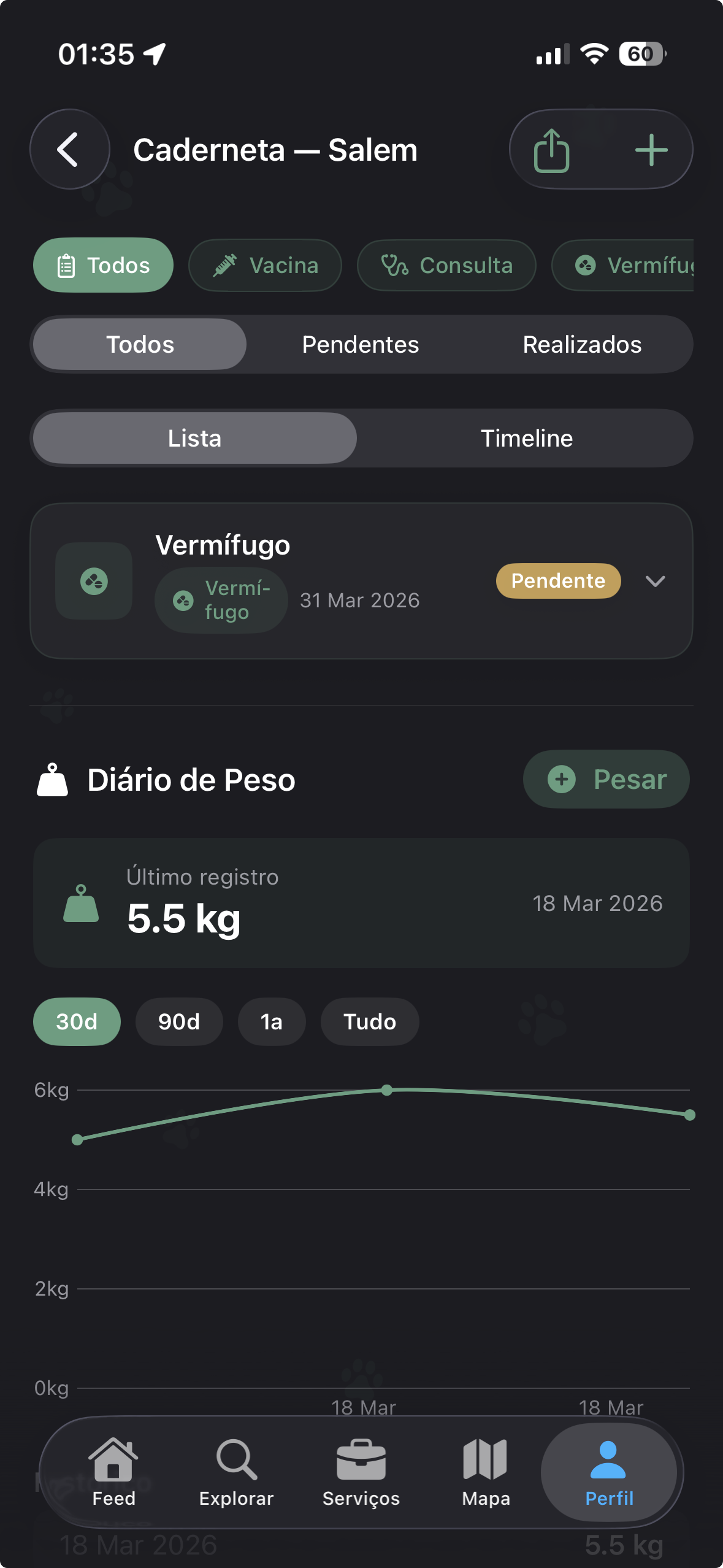Select the Todos category chip with clipboard
This screenshot has height=1568, width=723.
tap(103, 266)
